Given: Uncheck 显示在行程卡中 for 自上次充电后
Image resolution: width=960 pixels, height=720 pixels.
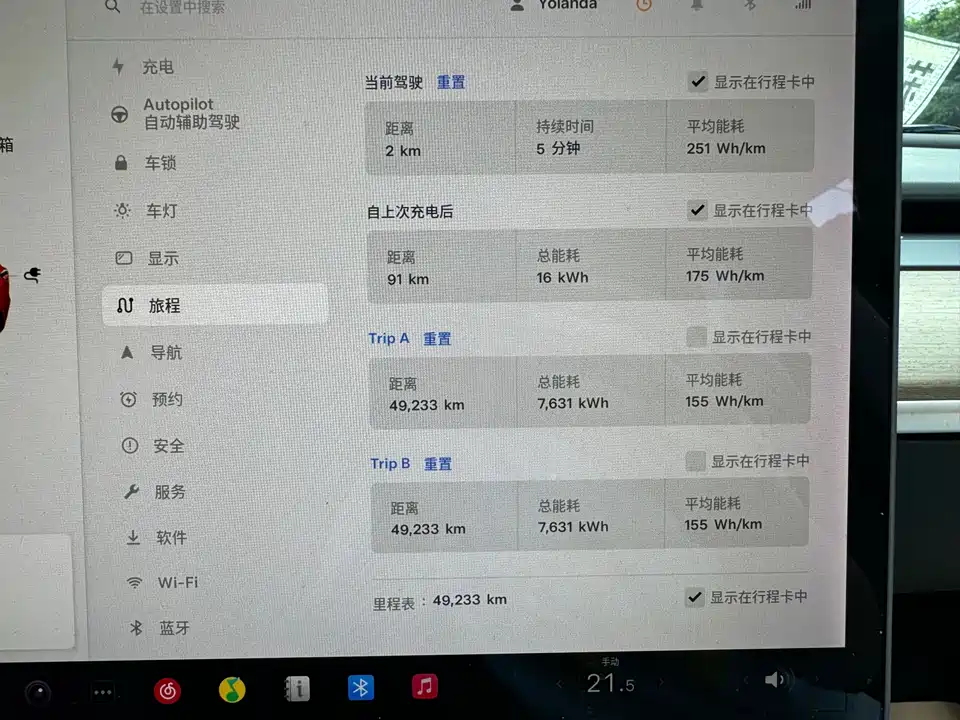Looking at the screenshot, I should tap(697, 210).
